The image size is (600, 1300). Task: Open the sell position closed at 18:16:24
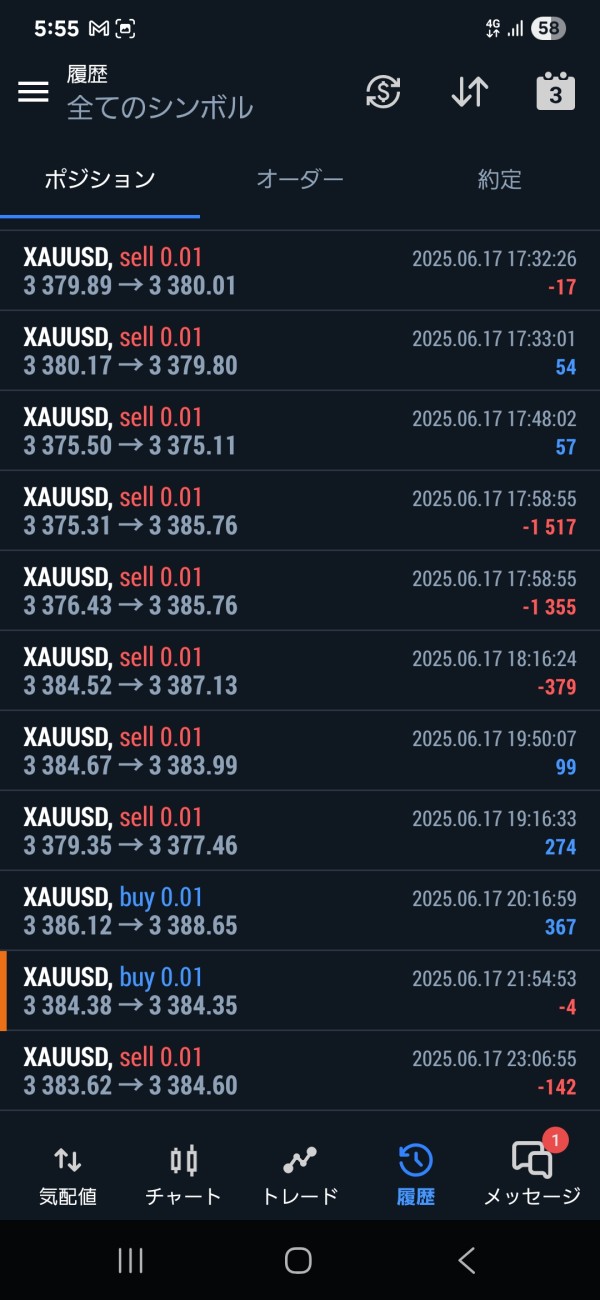tap(300, 671)
